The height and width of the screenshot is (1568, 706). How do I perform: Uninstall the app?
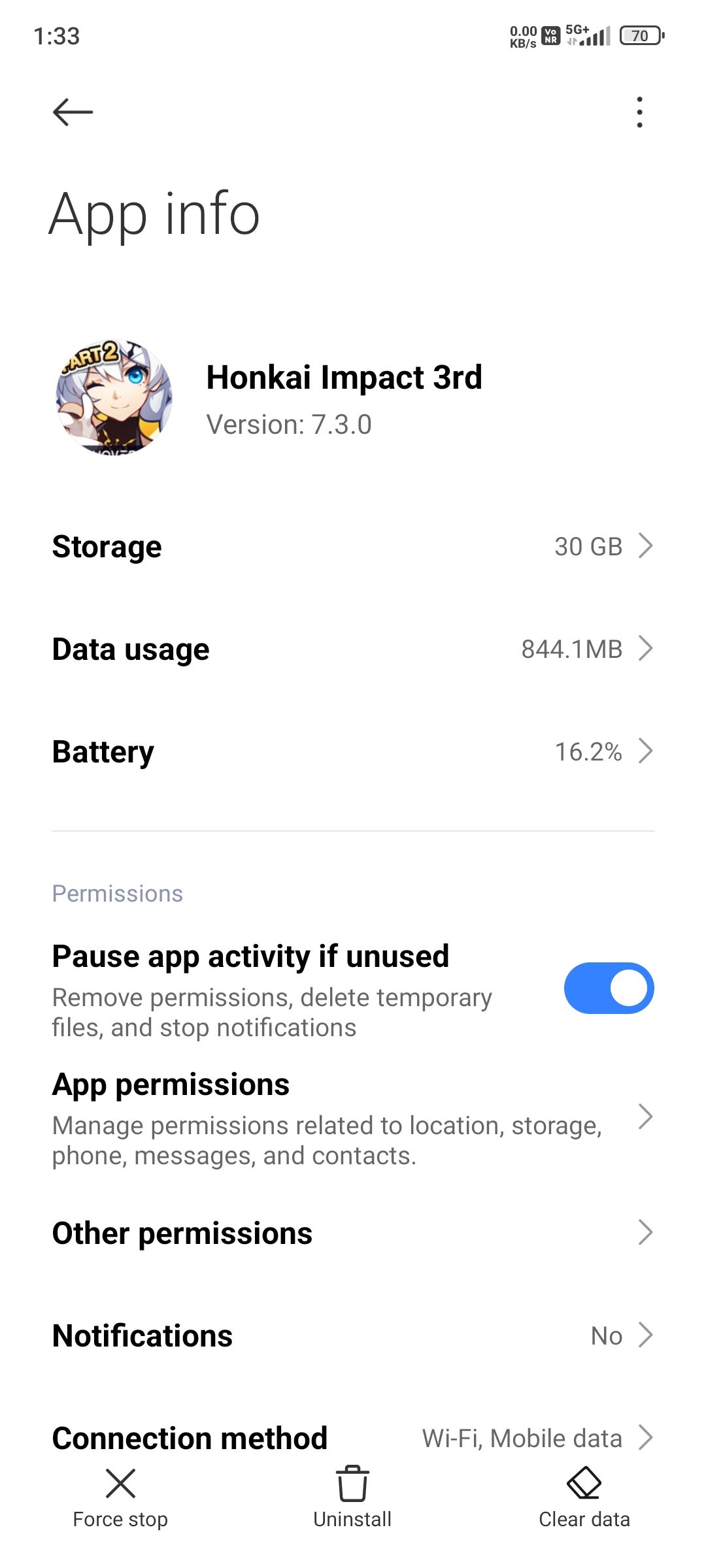(352, 1497)
